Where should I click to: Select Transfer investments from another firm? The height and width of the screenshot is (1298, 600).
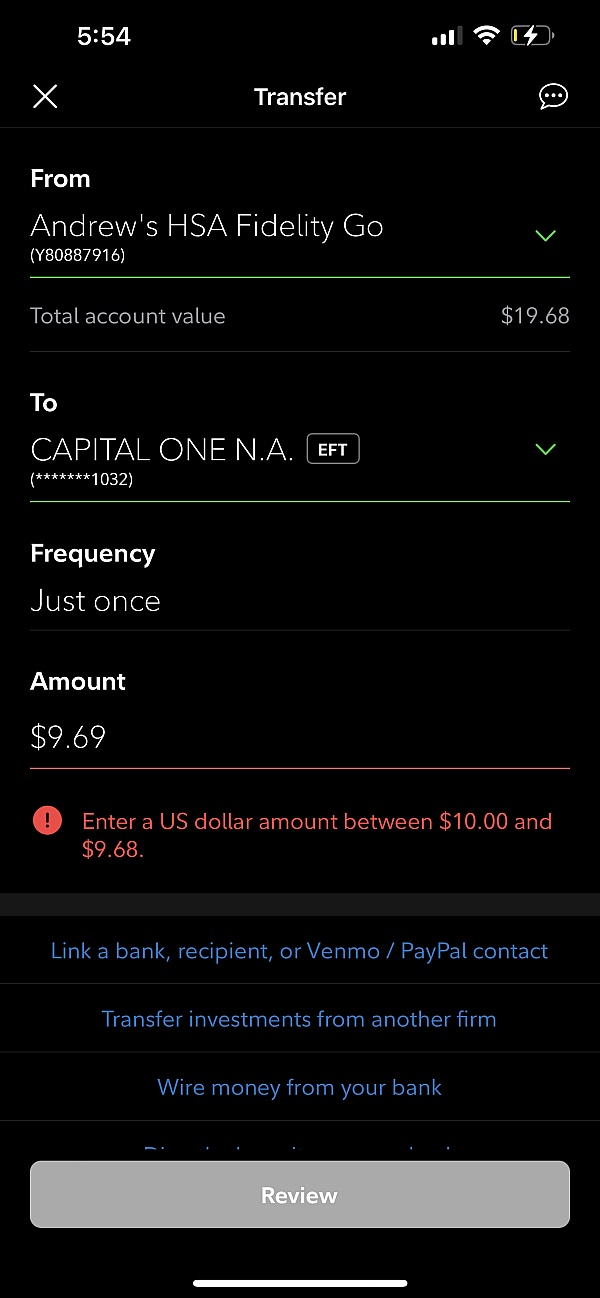point(300,1019)
